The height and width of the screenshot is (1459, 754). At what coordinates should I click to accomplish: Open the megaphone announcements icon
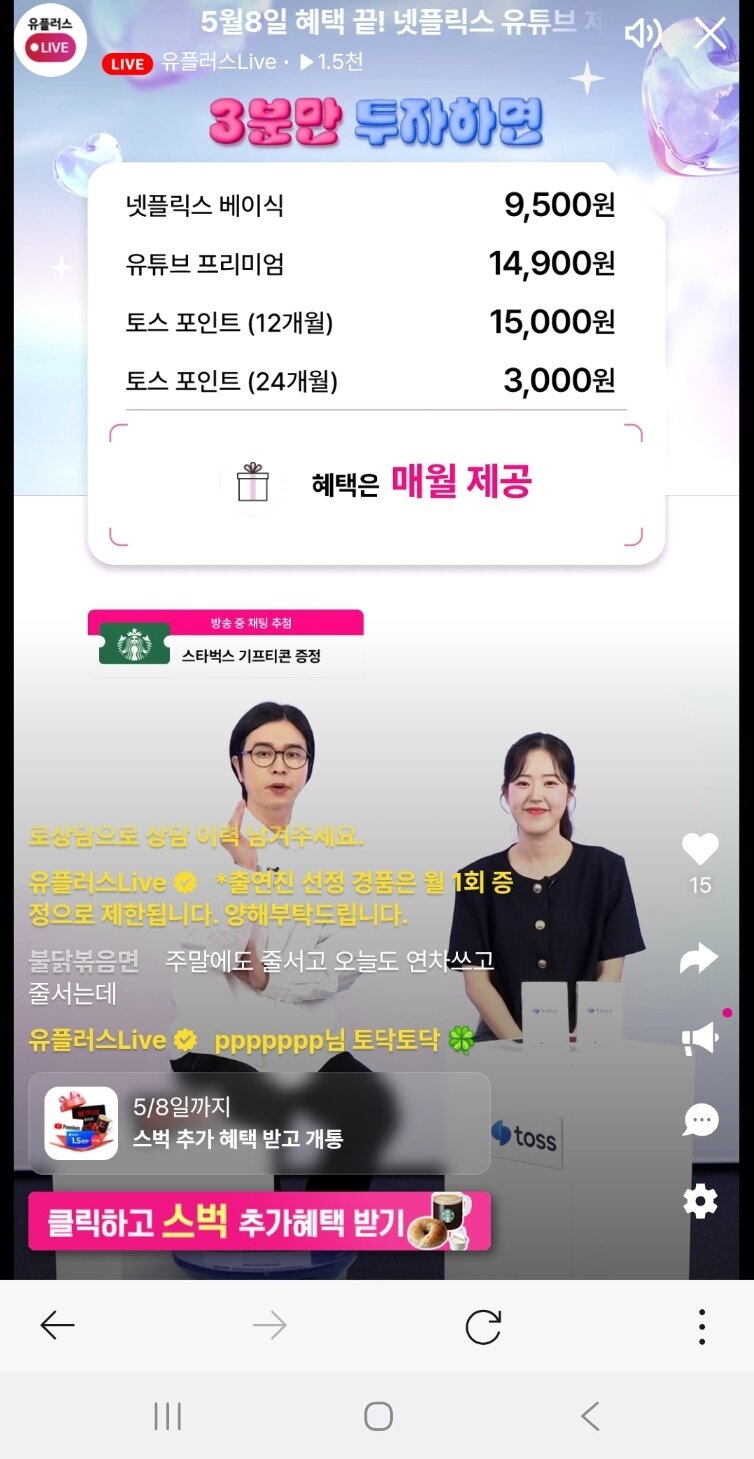pyautogui.click(x=701, y=1037)
